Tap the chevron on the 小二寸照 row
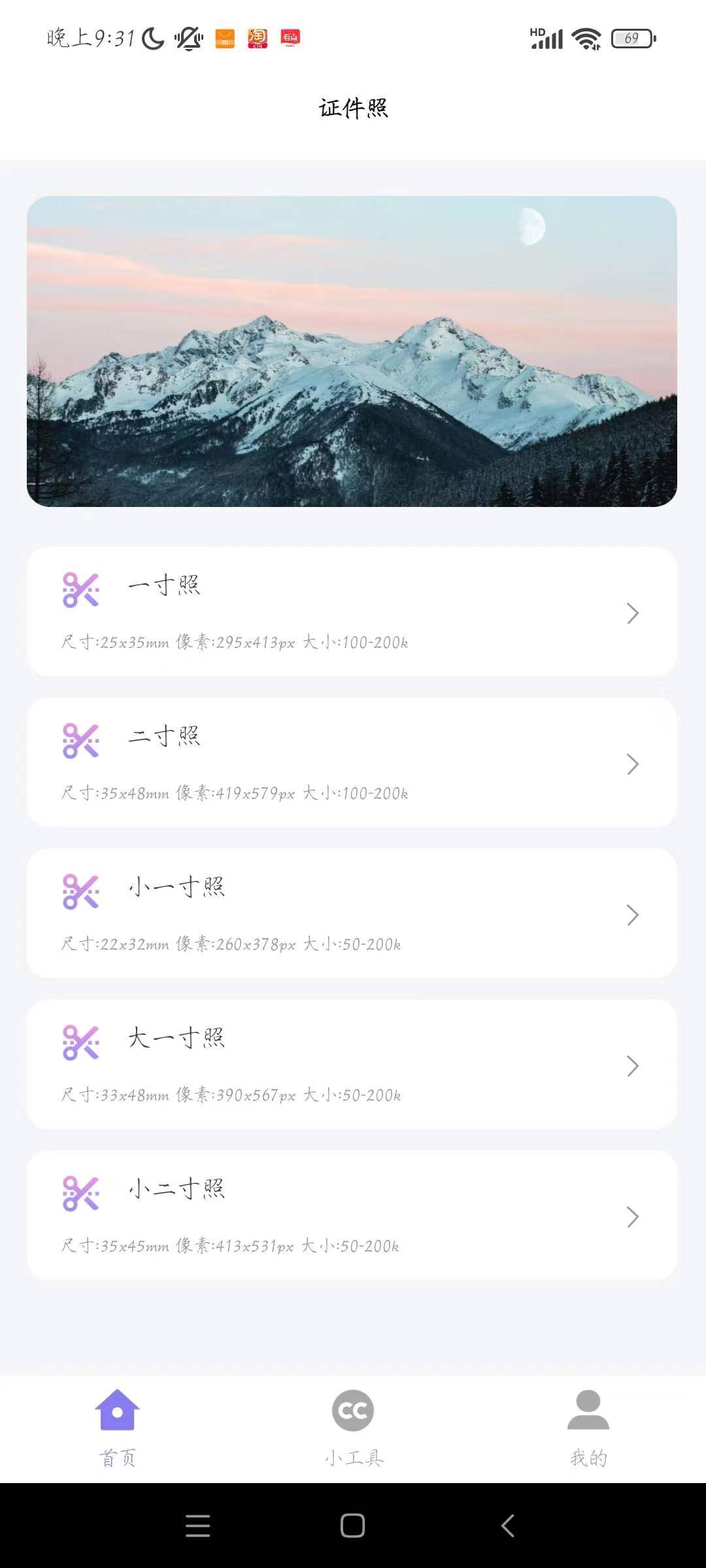This screenshot has height=1568, width=706. pos(631,1217)
